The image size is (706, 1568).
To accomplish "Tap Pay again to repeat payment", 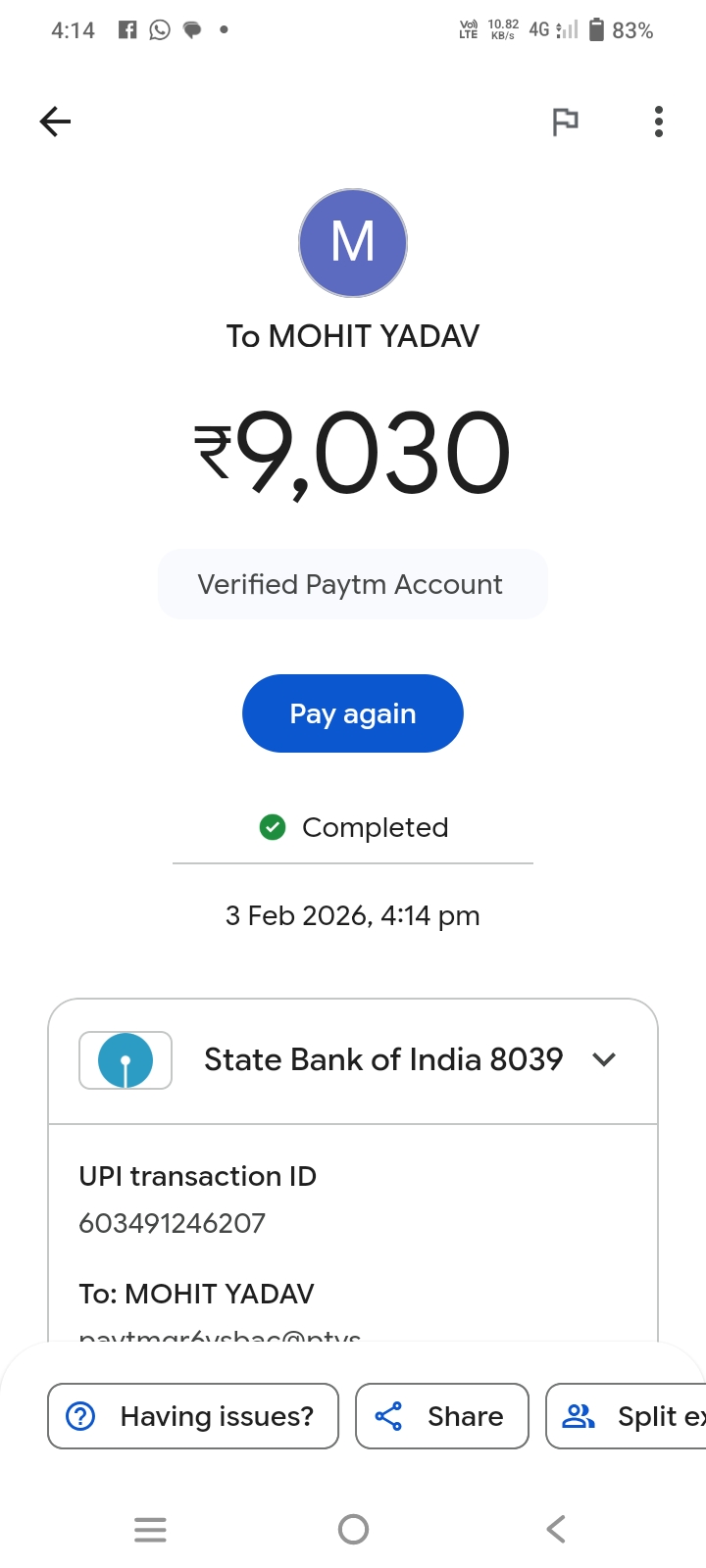I will click(x=352, y=713).
